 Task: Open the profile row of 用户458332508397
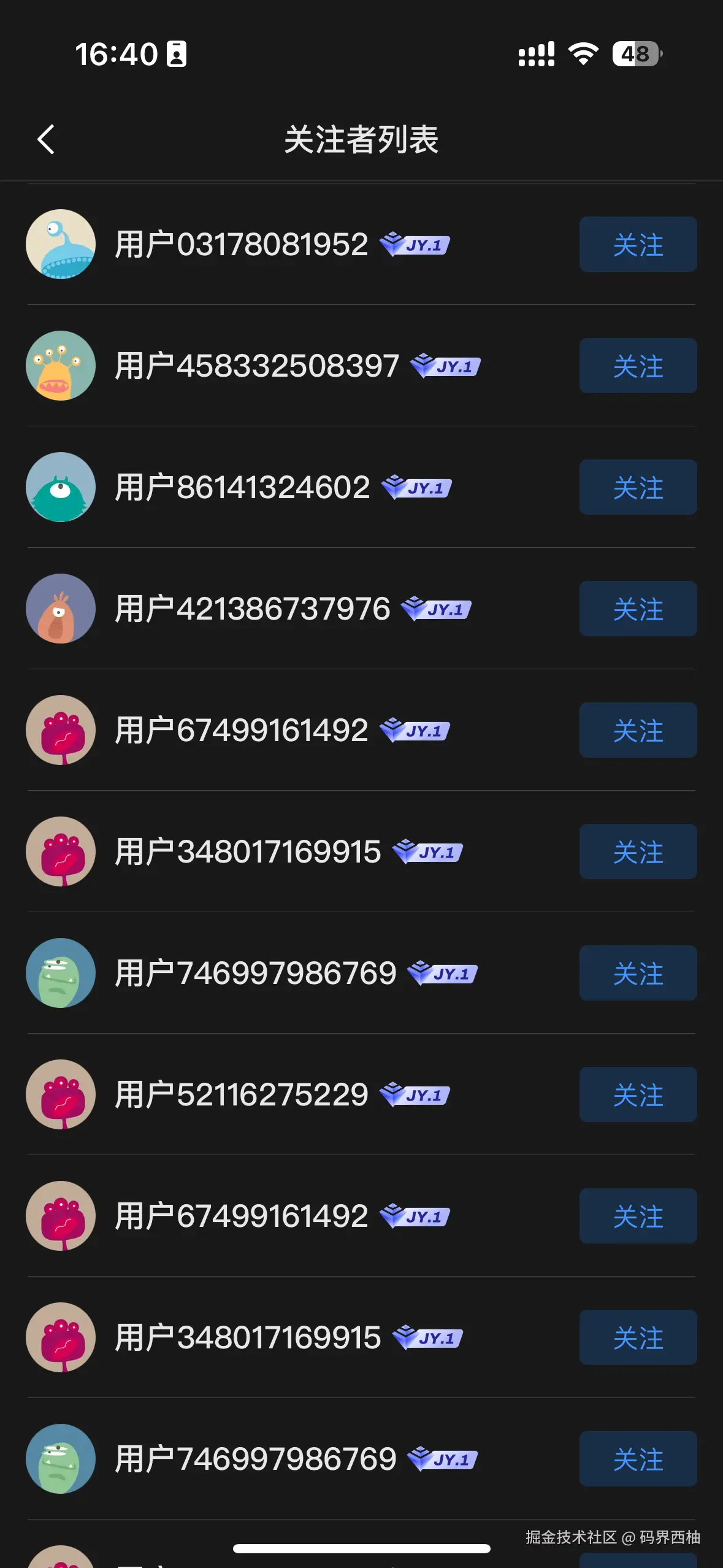[257, 366]
